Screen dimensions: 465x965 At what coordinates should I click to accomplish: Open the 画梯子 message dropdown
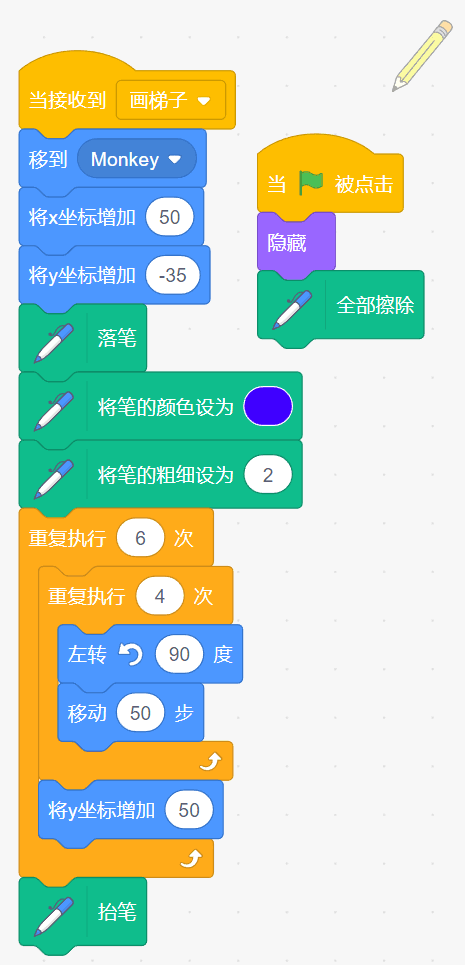170,100
